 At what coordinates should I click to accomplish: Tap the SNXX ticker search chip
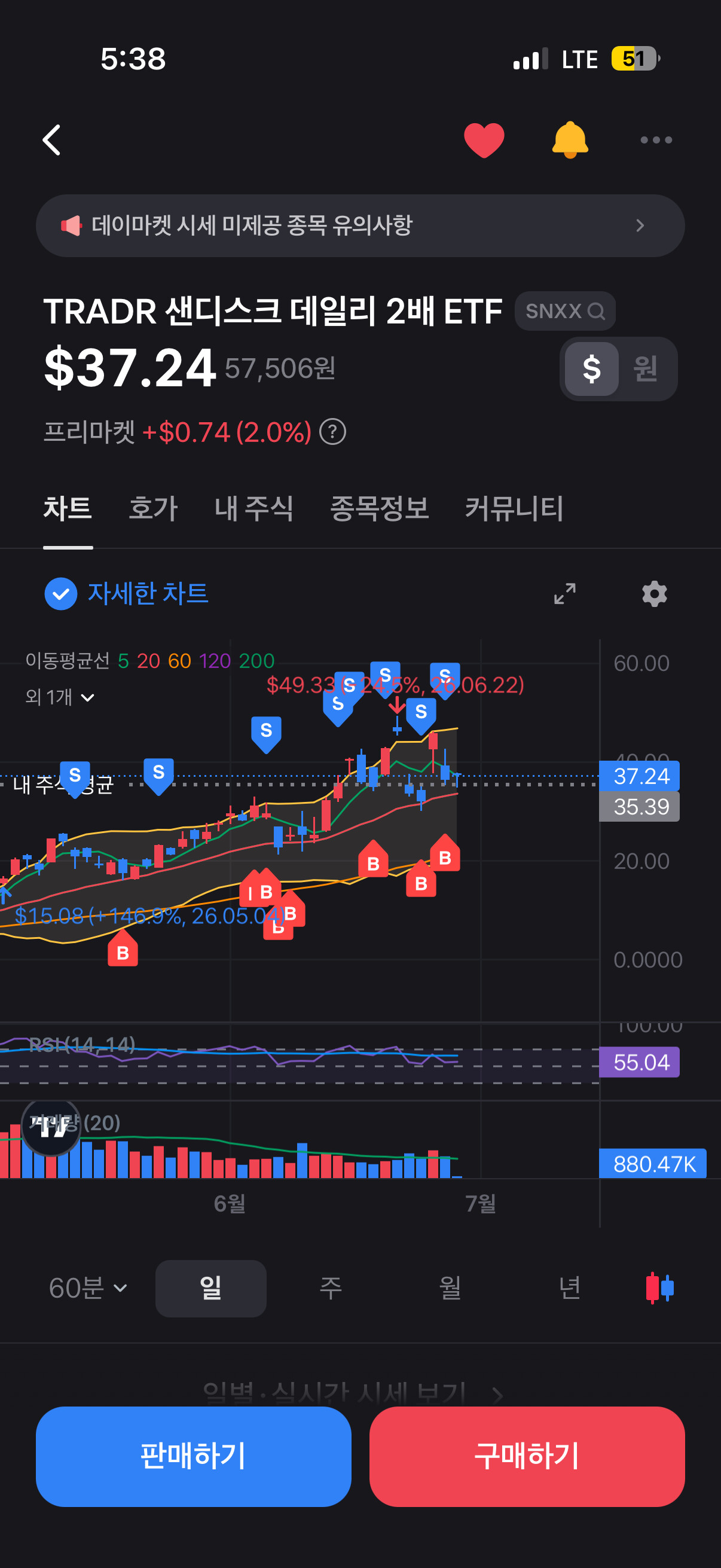click(564, 311)
